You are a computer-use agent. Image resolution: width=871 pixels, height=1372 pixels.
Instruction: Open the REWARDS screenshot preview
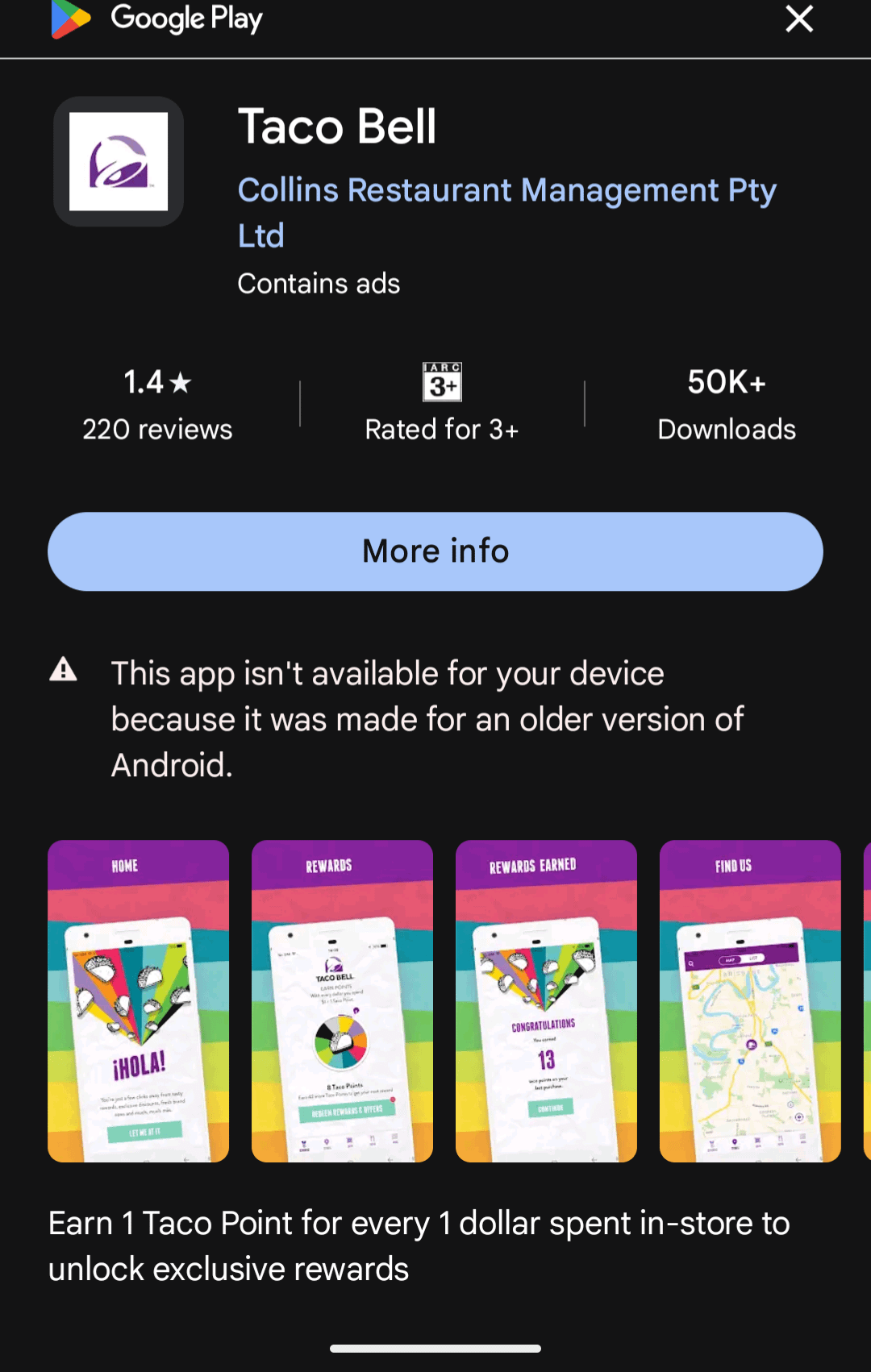click(x=342, y=1000)
